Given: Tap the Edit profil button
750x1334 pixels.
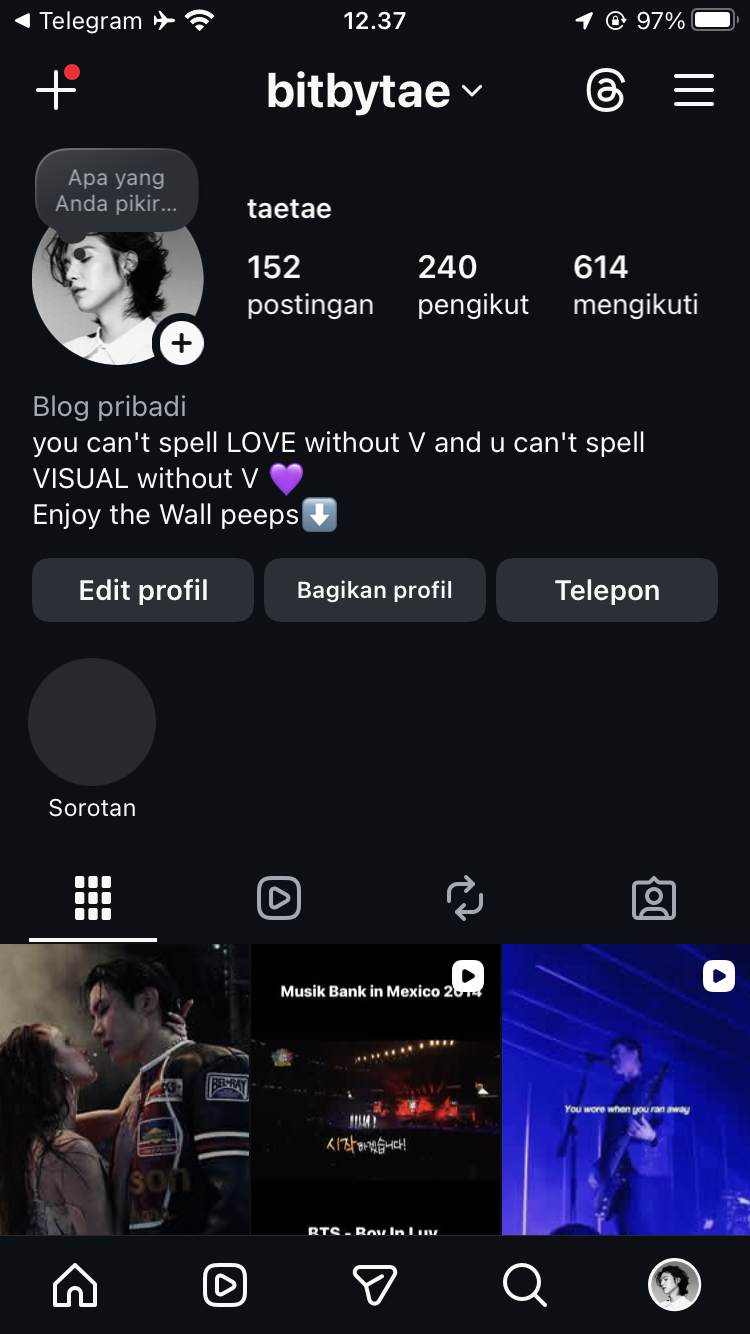Looking at the screenshot, I should [143, 590].
